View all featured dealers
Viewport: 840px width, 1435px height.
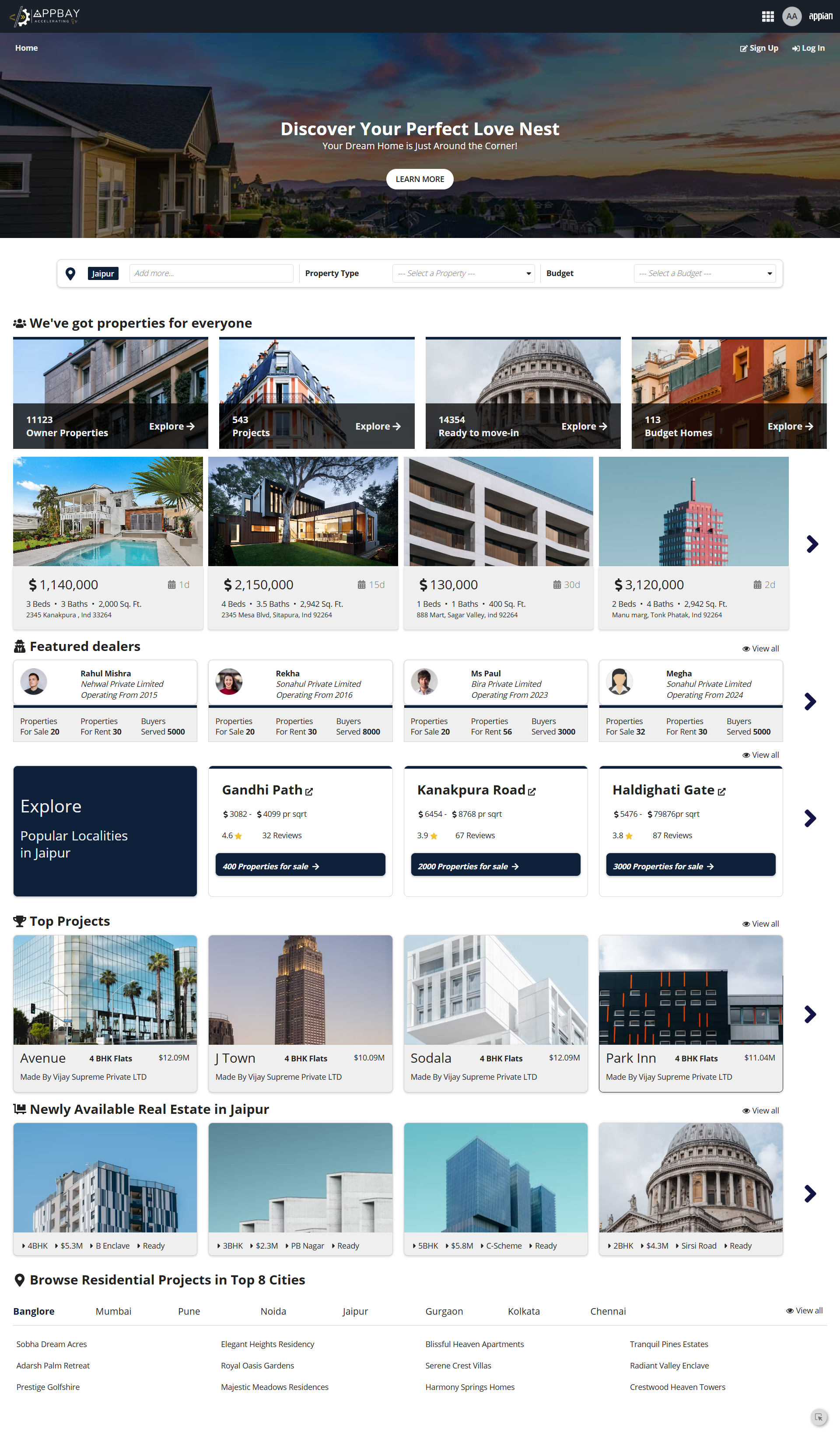760,649
